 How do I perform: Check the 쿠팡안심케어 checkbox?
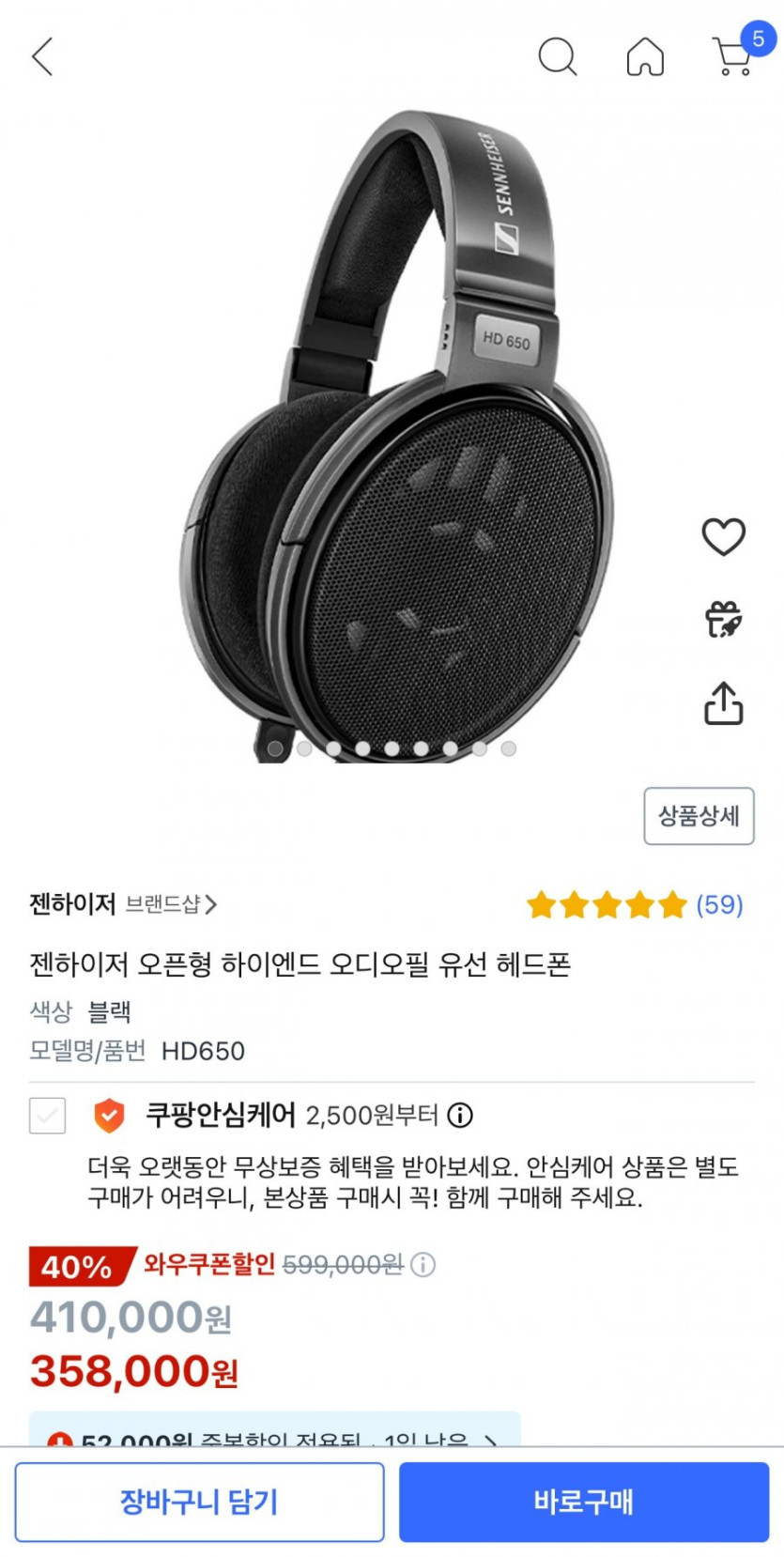[48, 1116]
